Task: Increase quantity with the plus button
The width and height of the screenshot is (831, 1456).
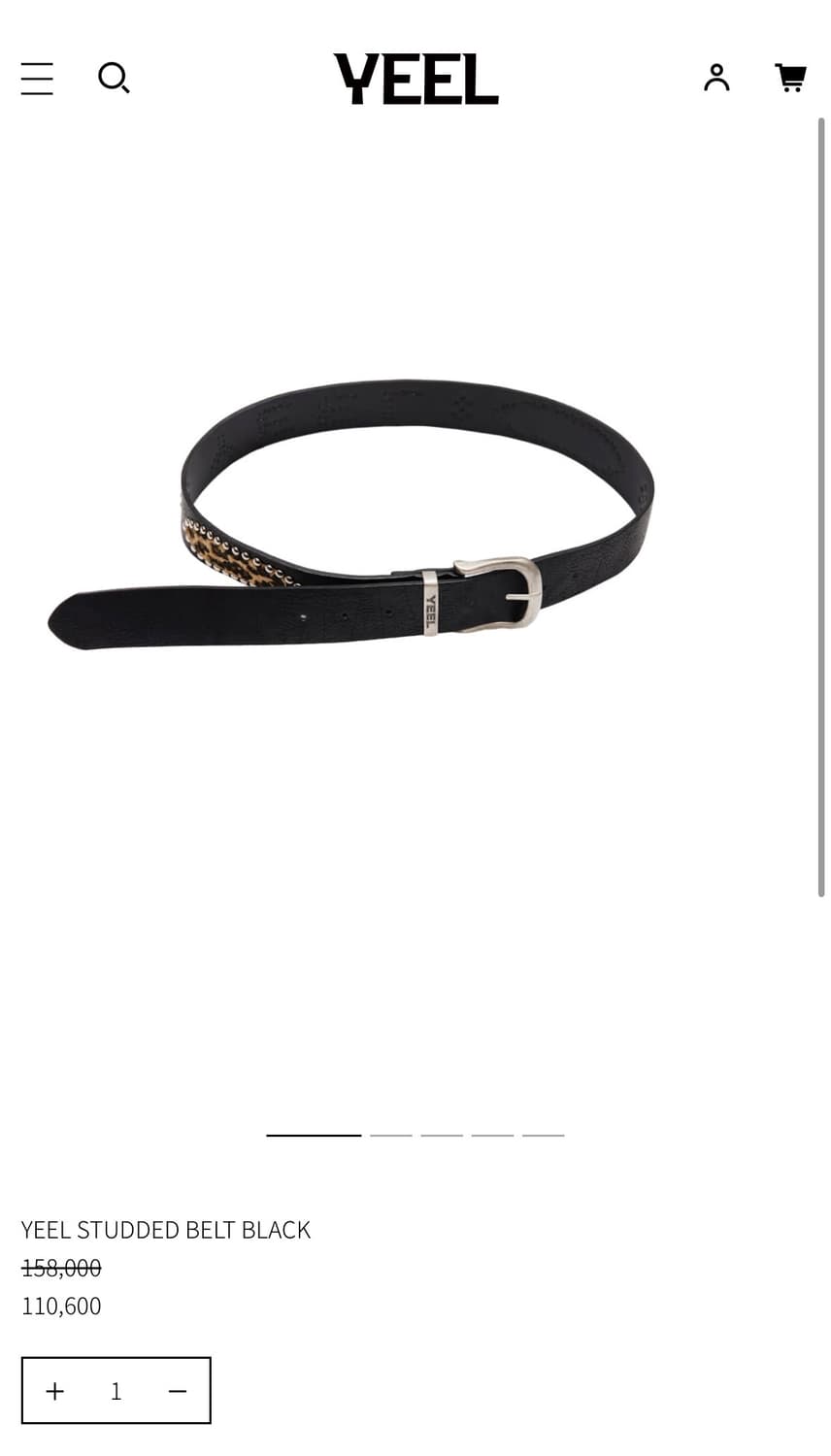Action: tap(55, 1390)
